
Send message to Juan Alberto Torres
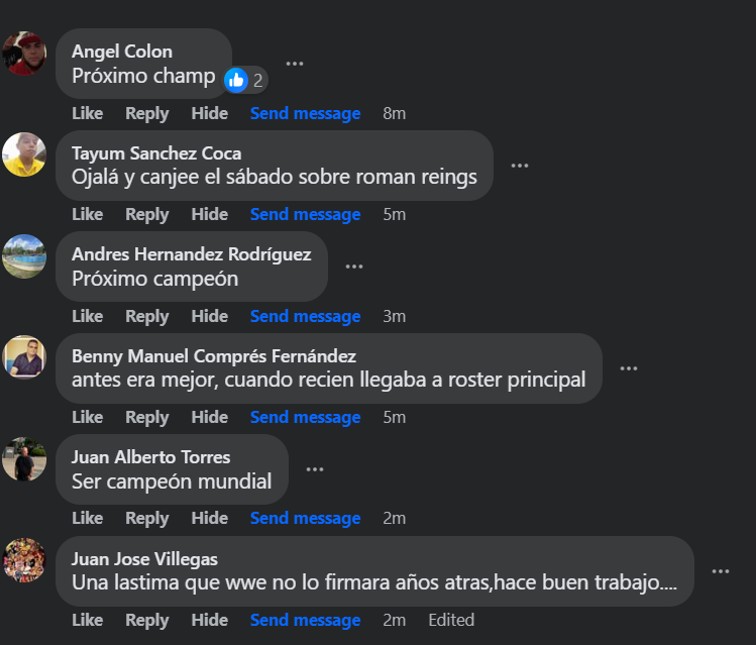[305, 518]
